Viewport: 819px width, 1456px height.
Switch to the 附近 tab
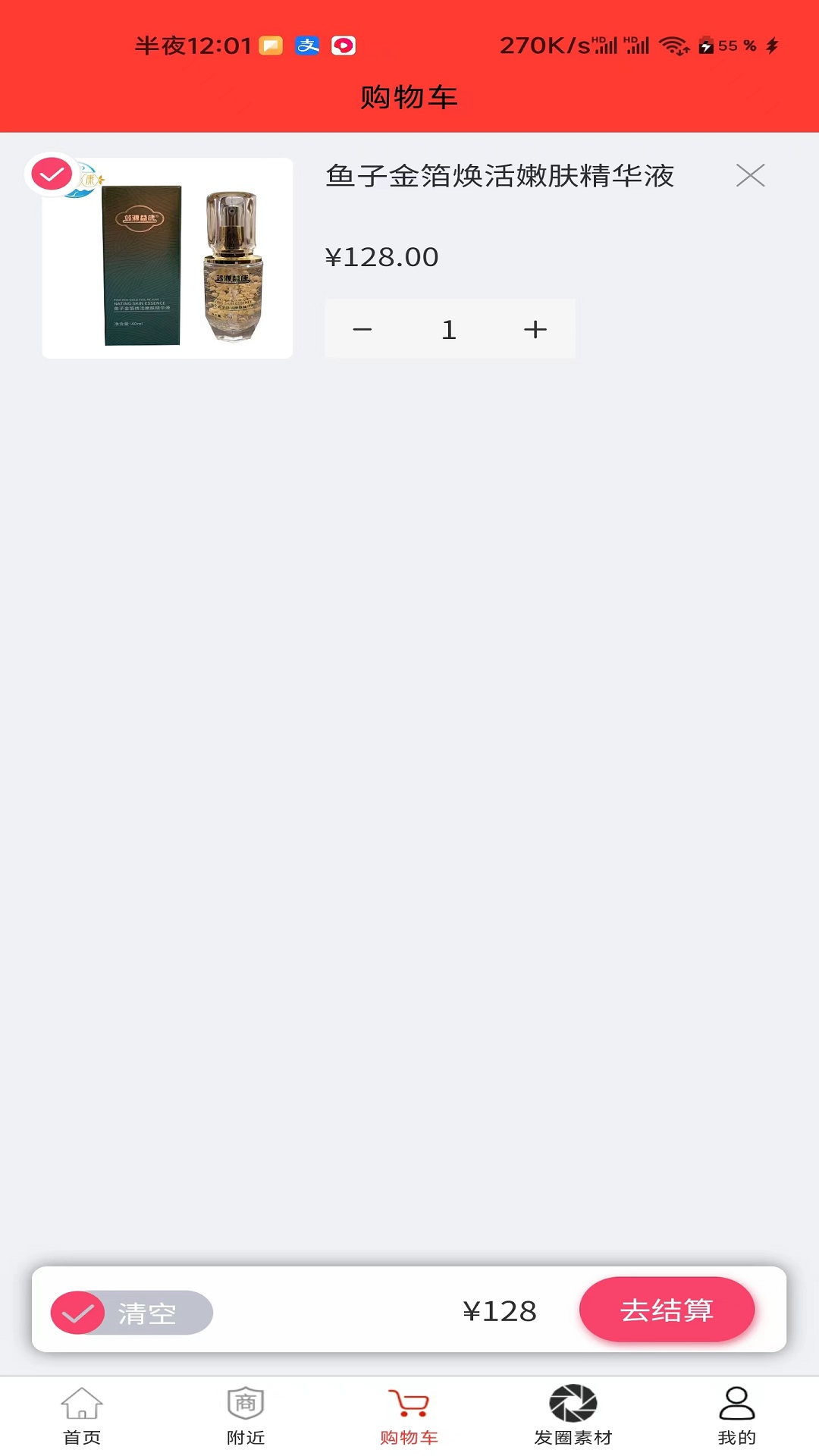tap(246, 1415)
